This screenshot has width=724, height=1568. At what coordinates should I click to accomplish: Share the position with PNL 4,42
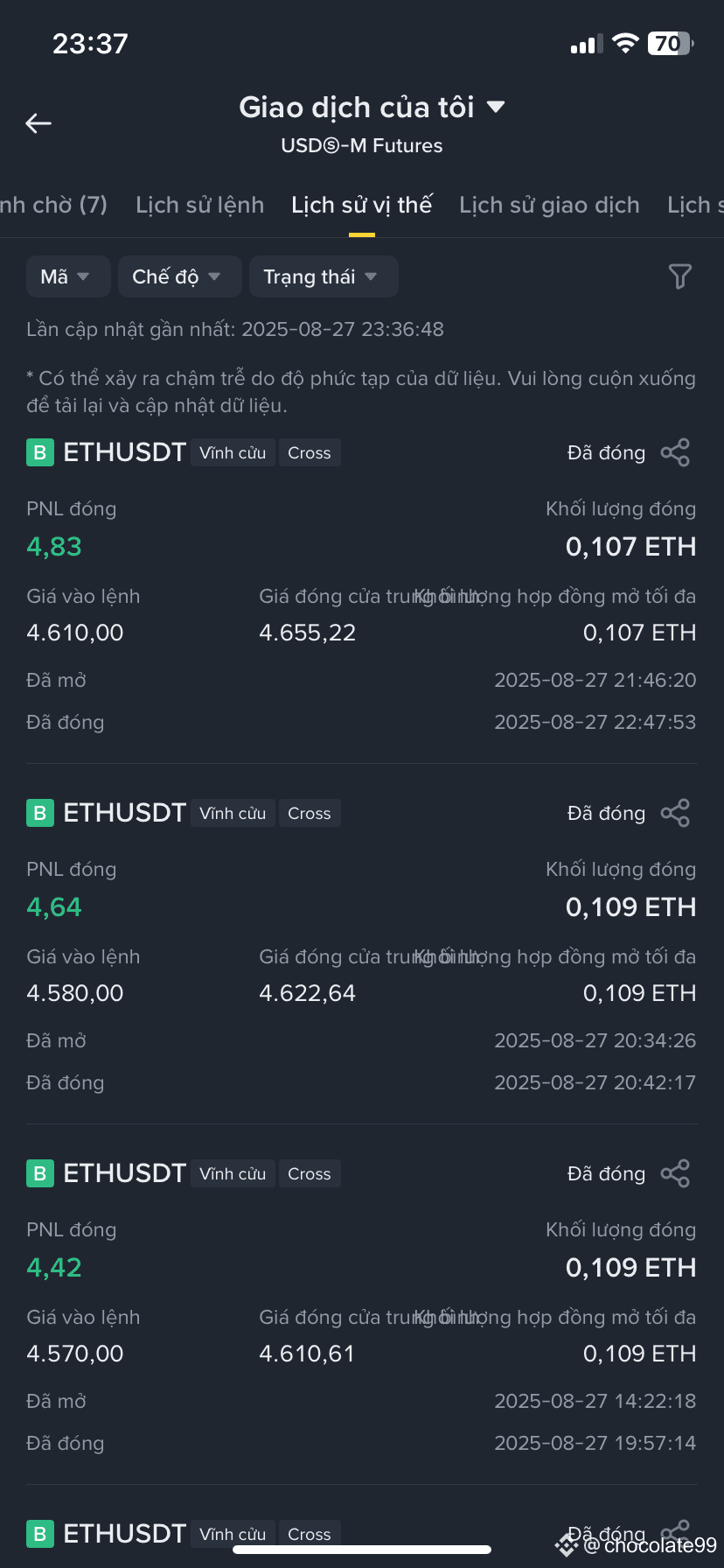pyautogui.click(x=675, y=1173)
